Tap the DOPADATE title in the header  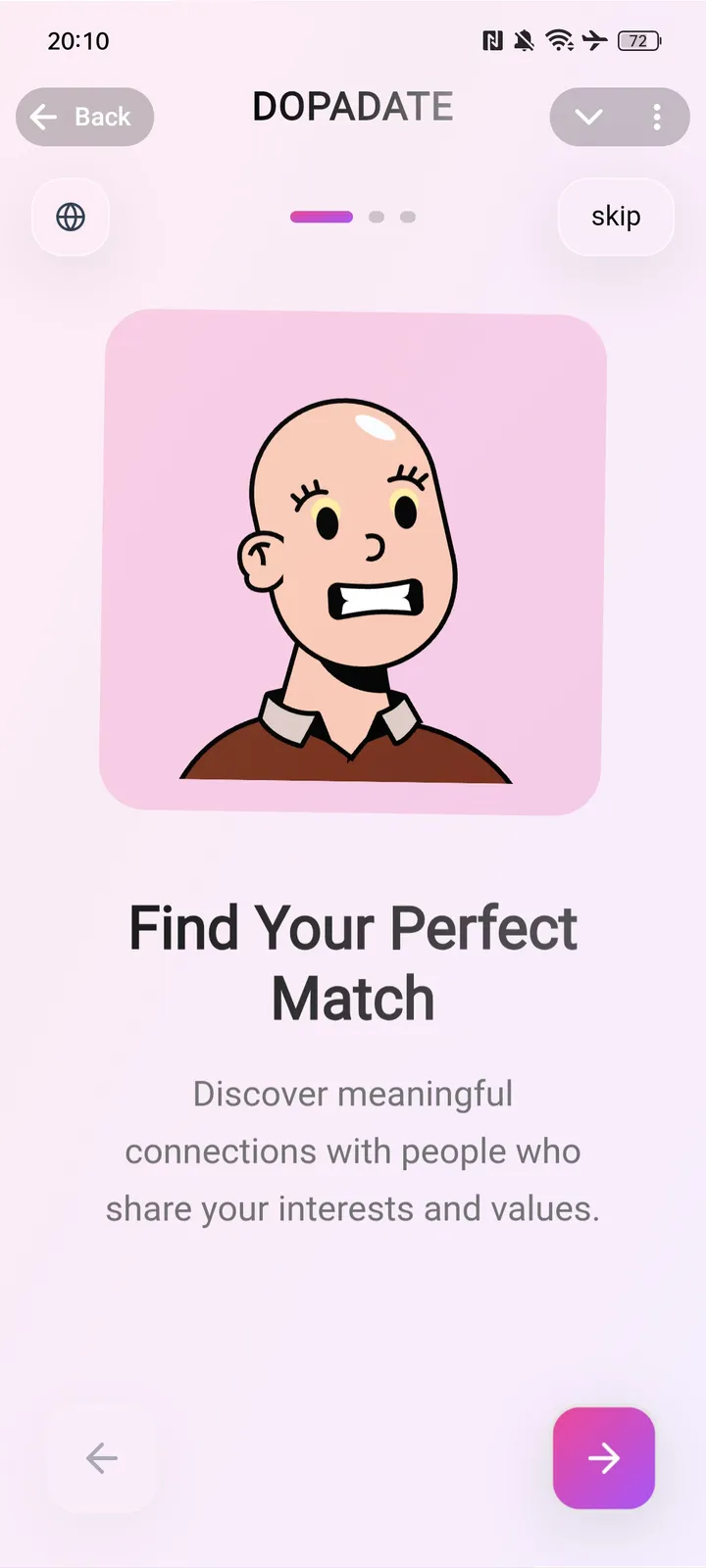(x=352, y=106)
